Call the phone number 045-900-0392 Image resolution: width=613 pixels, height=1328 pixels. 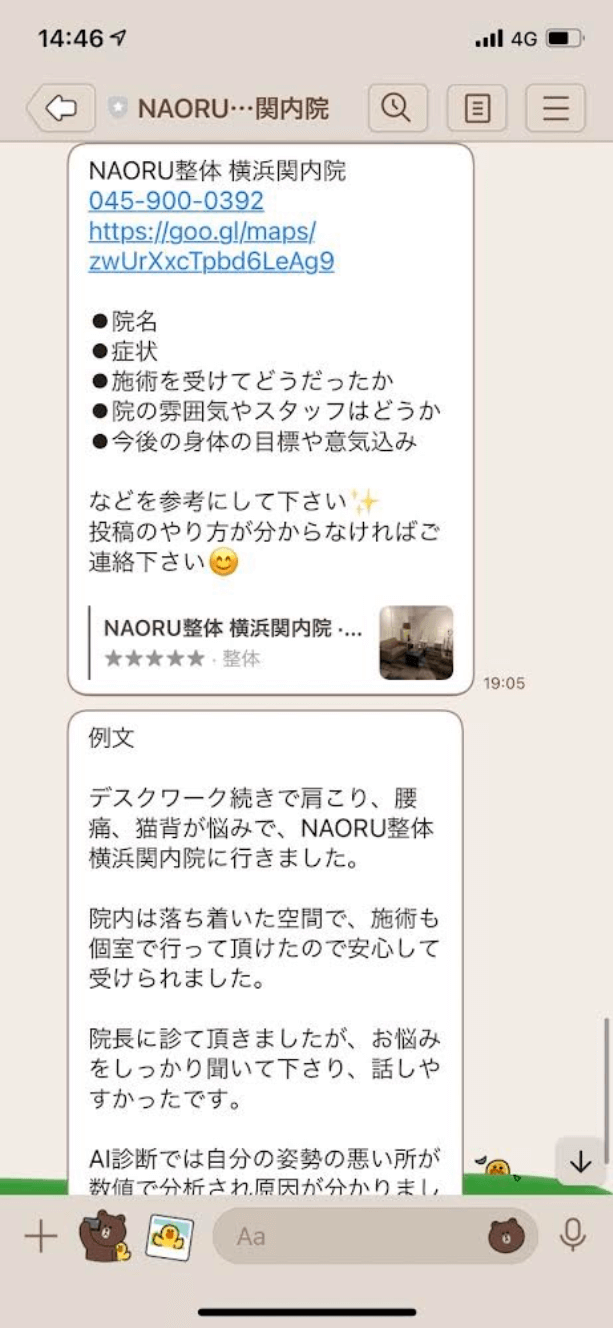pos(176,201)
